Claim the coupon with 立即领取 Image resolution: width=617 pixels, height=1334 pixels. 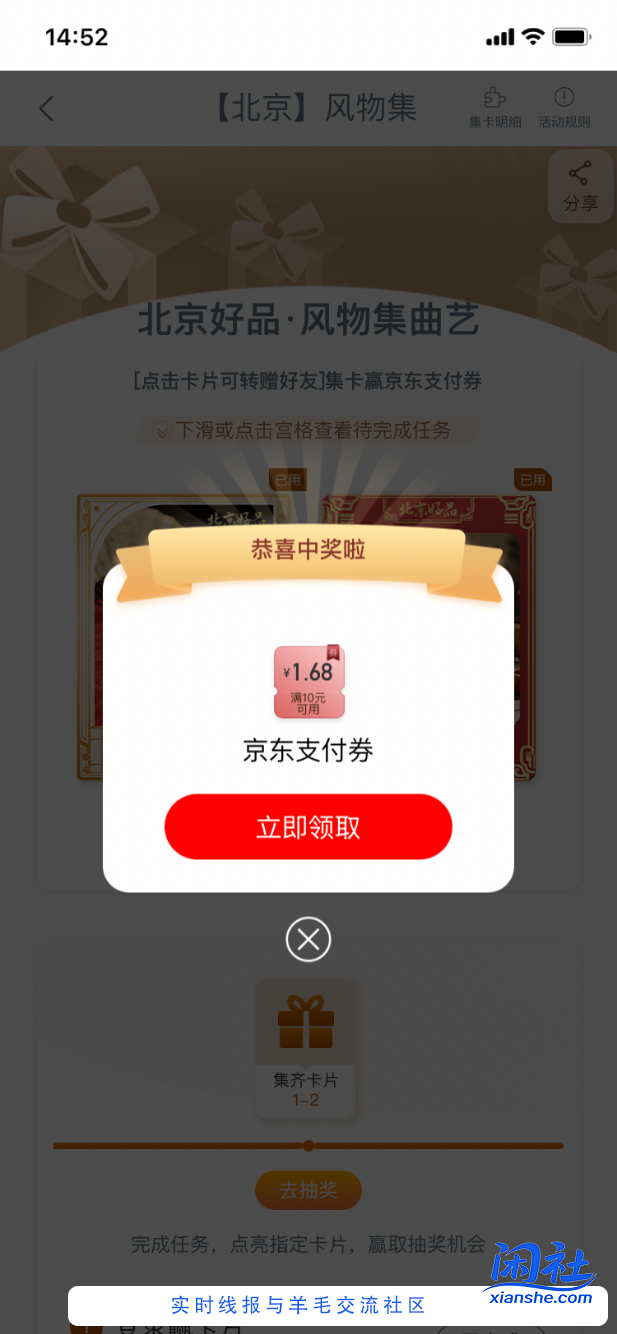pos(308,827)
